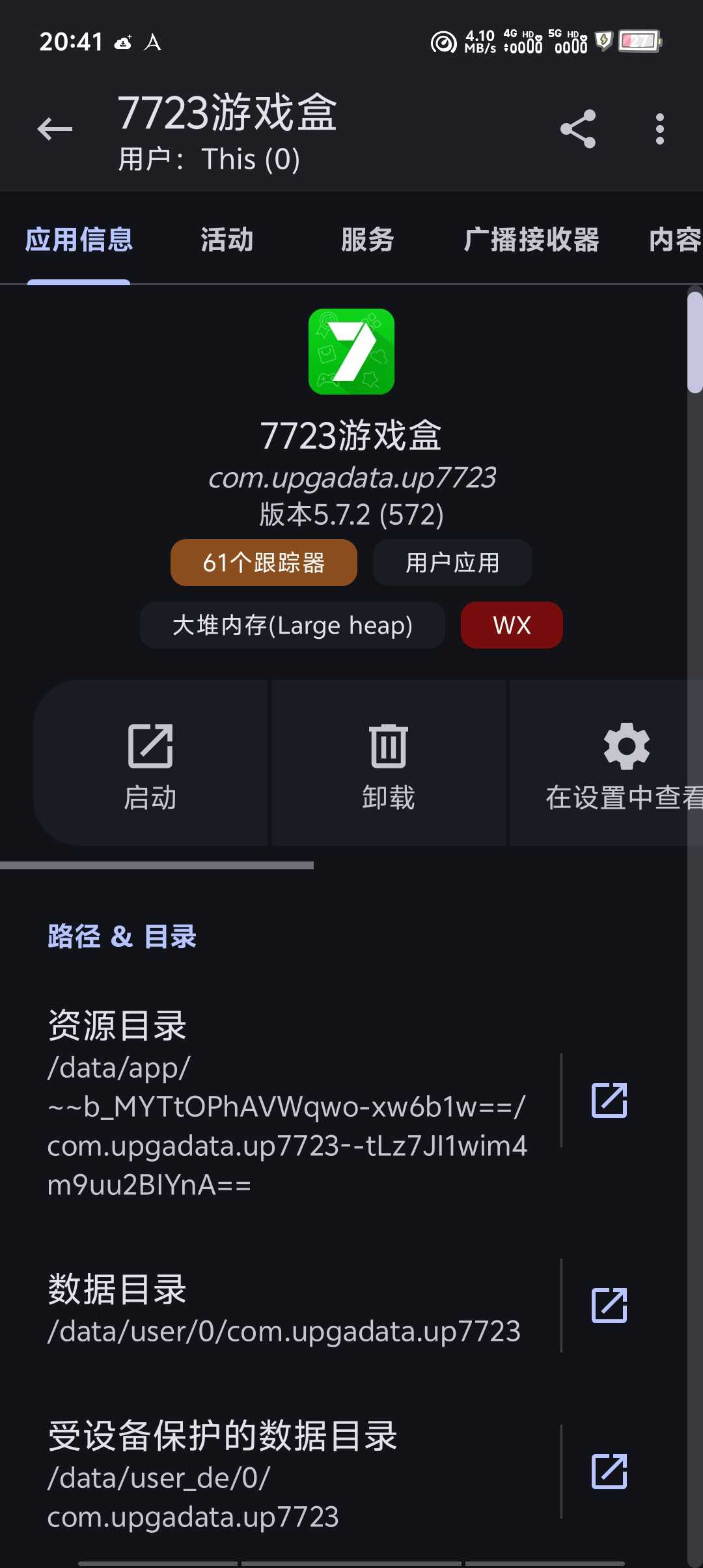The width and height of the screenshot is (703, 1568).
Task: Open the 资源目录 path externally
Action: (609, 1100)
